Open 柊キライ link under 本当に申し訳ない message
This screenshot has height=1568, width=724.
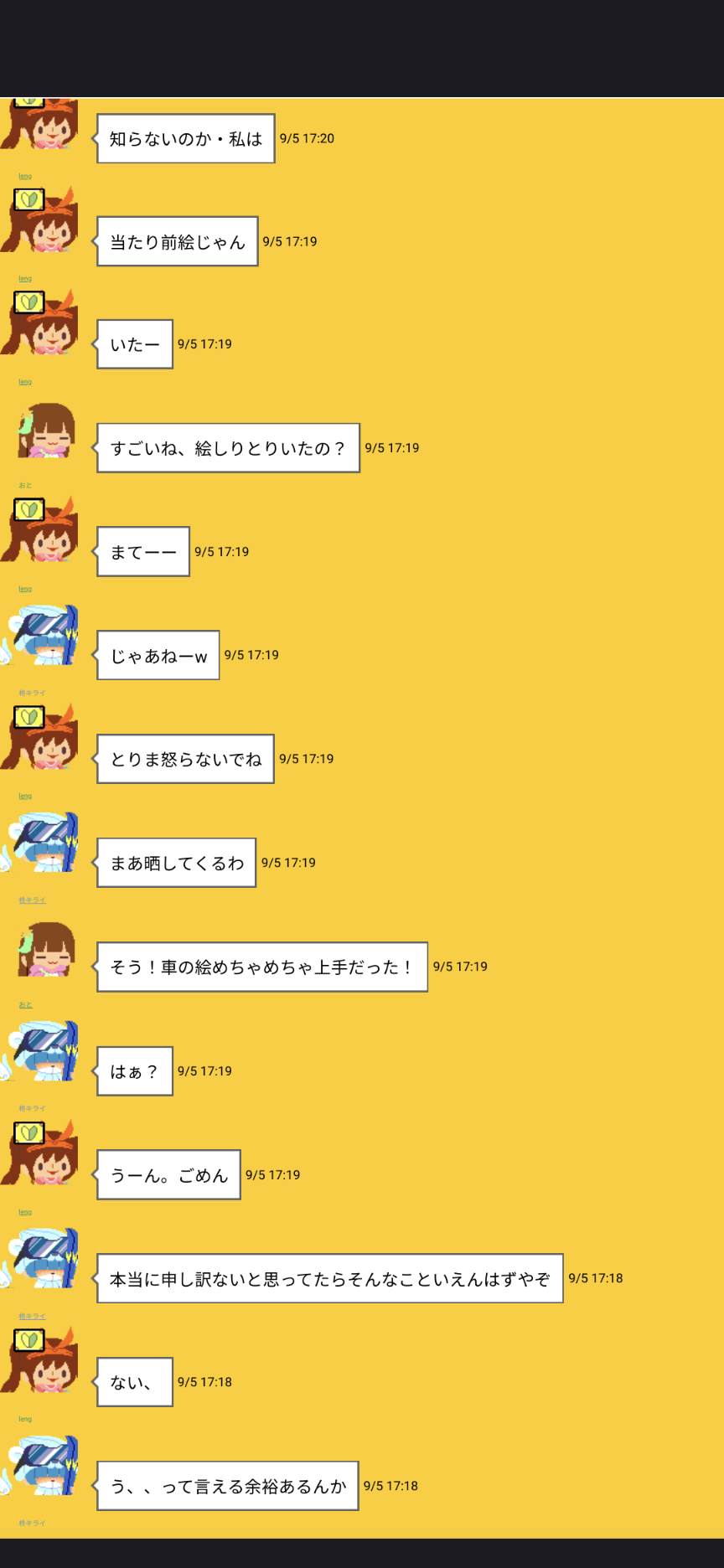tap(32, 1316)
